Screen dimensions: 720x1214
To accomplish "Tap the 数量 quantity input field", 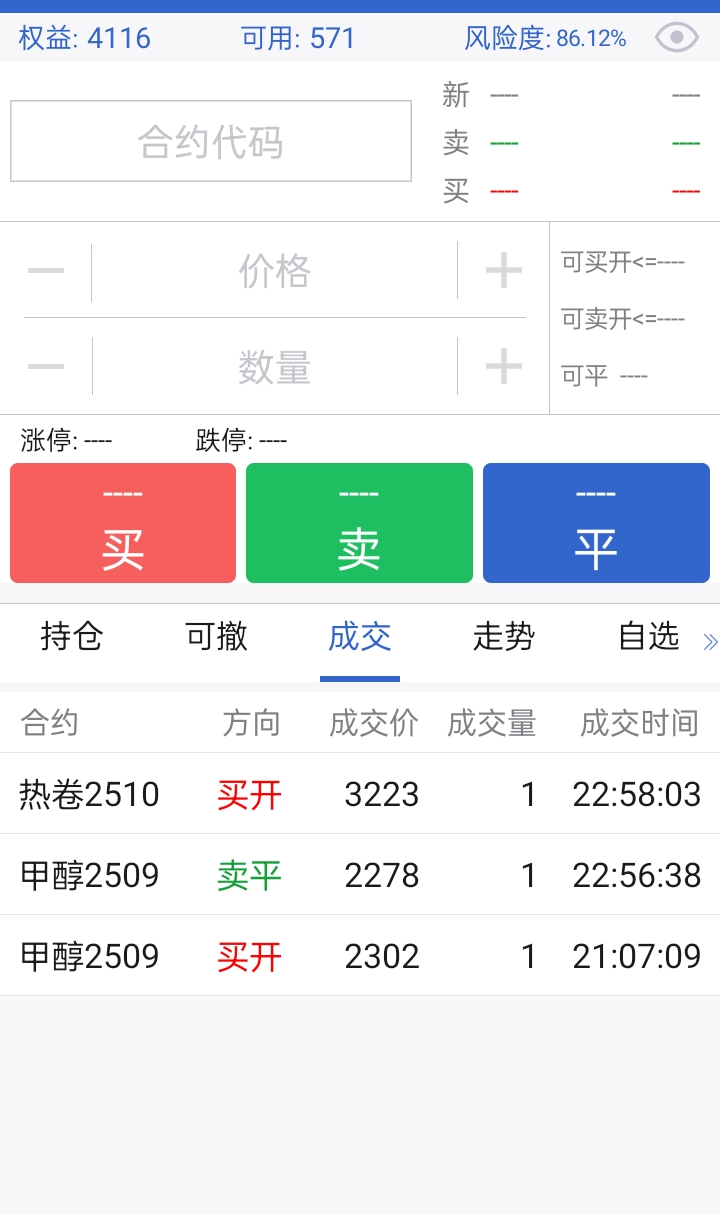I will 274,367.
